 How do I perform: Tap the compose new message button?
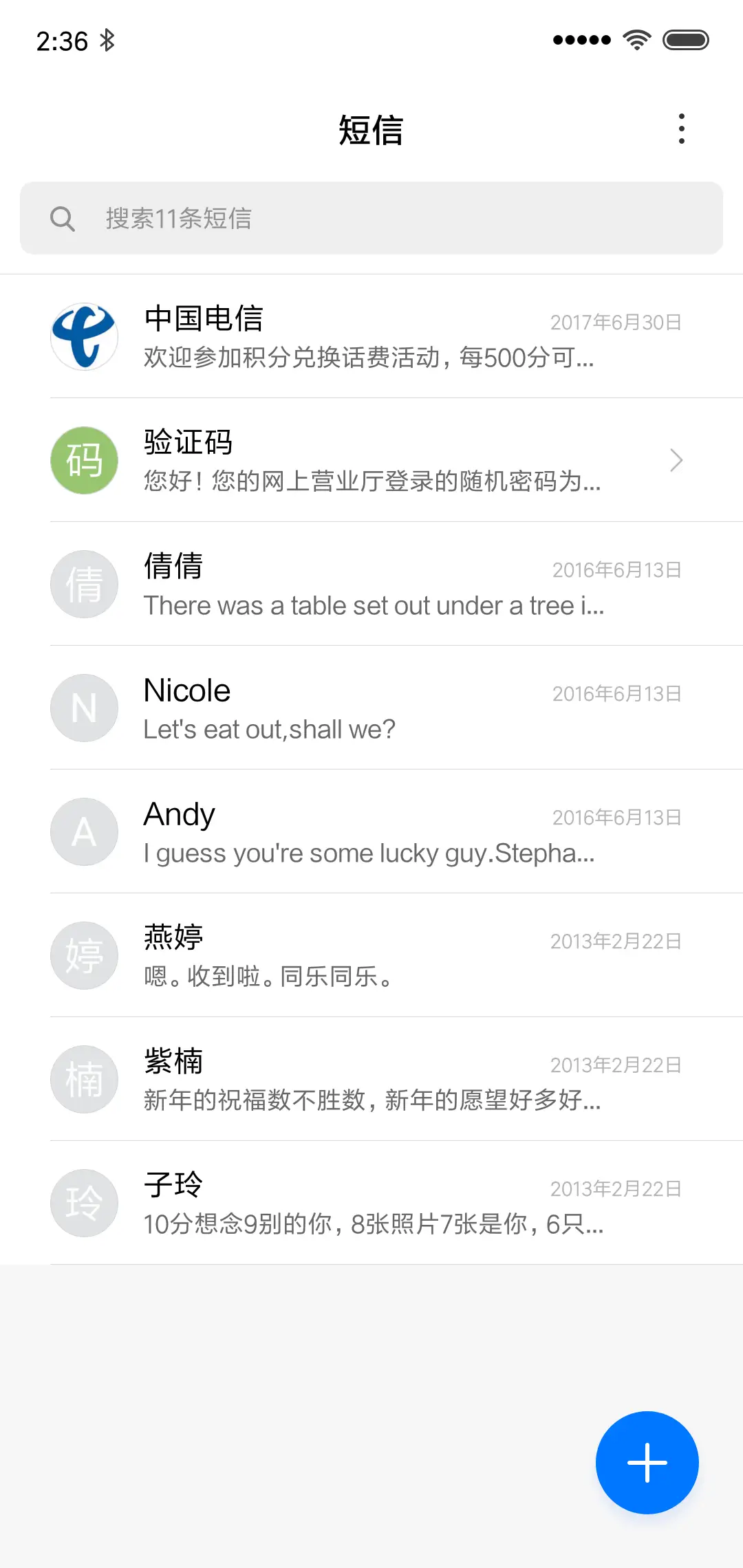pyautogui.click(x=646, y=1462)
